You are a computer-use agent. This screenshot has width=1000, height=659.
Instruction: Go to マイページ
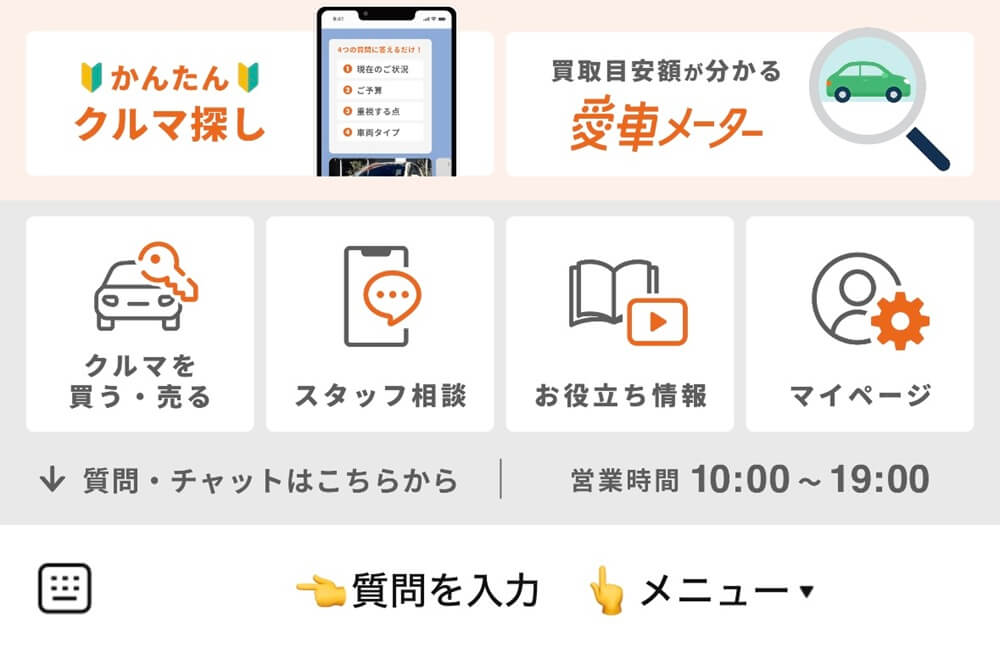pyautogui.click(x=860, y=324)
